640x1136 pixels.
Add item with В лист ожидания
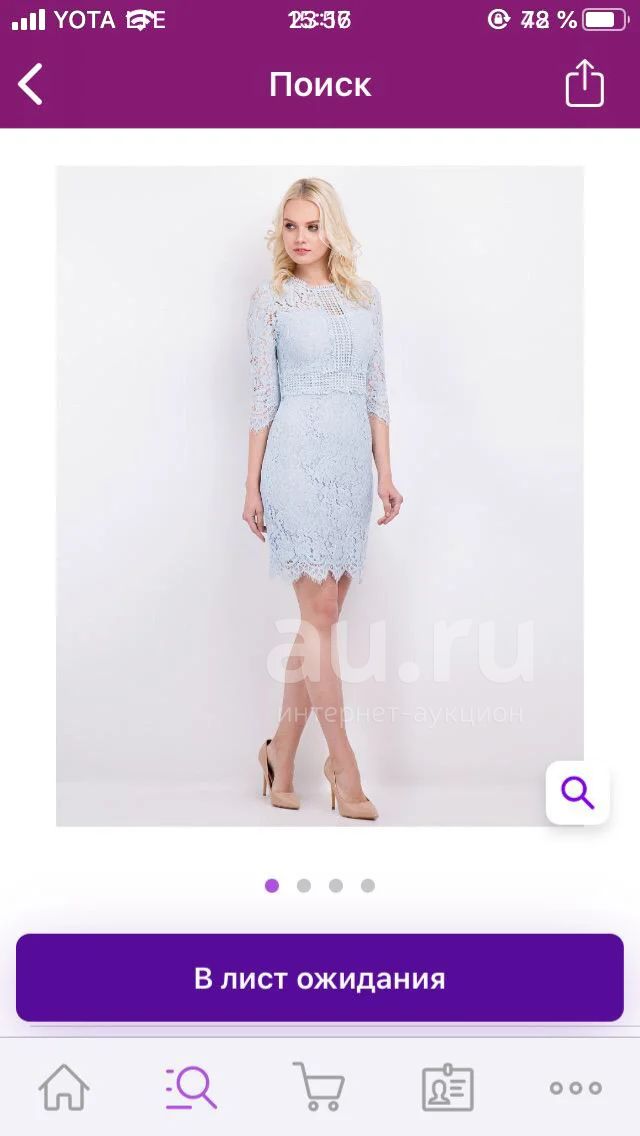pos(320,978)
